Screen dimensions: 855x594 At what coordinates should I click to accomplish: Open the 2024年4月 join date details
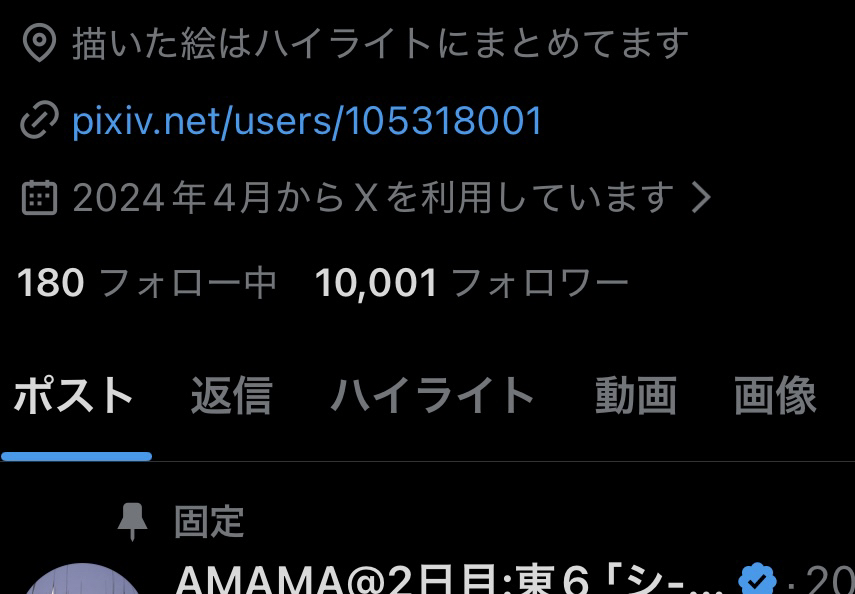click(372, 199)
